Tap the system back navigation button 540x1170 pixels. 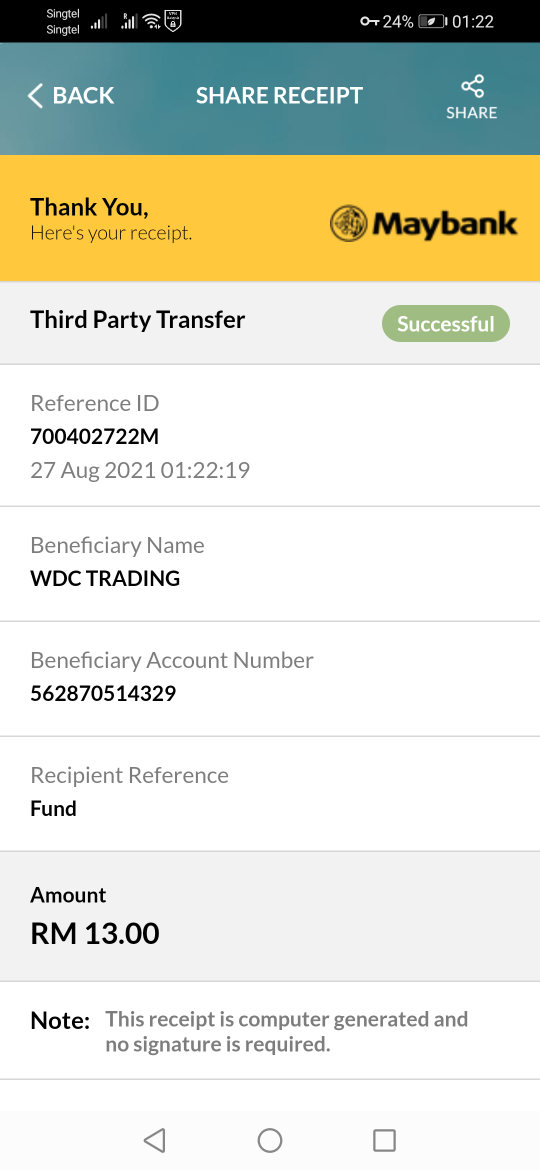[x=154, y=1140]
